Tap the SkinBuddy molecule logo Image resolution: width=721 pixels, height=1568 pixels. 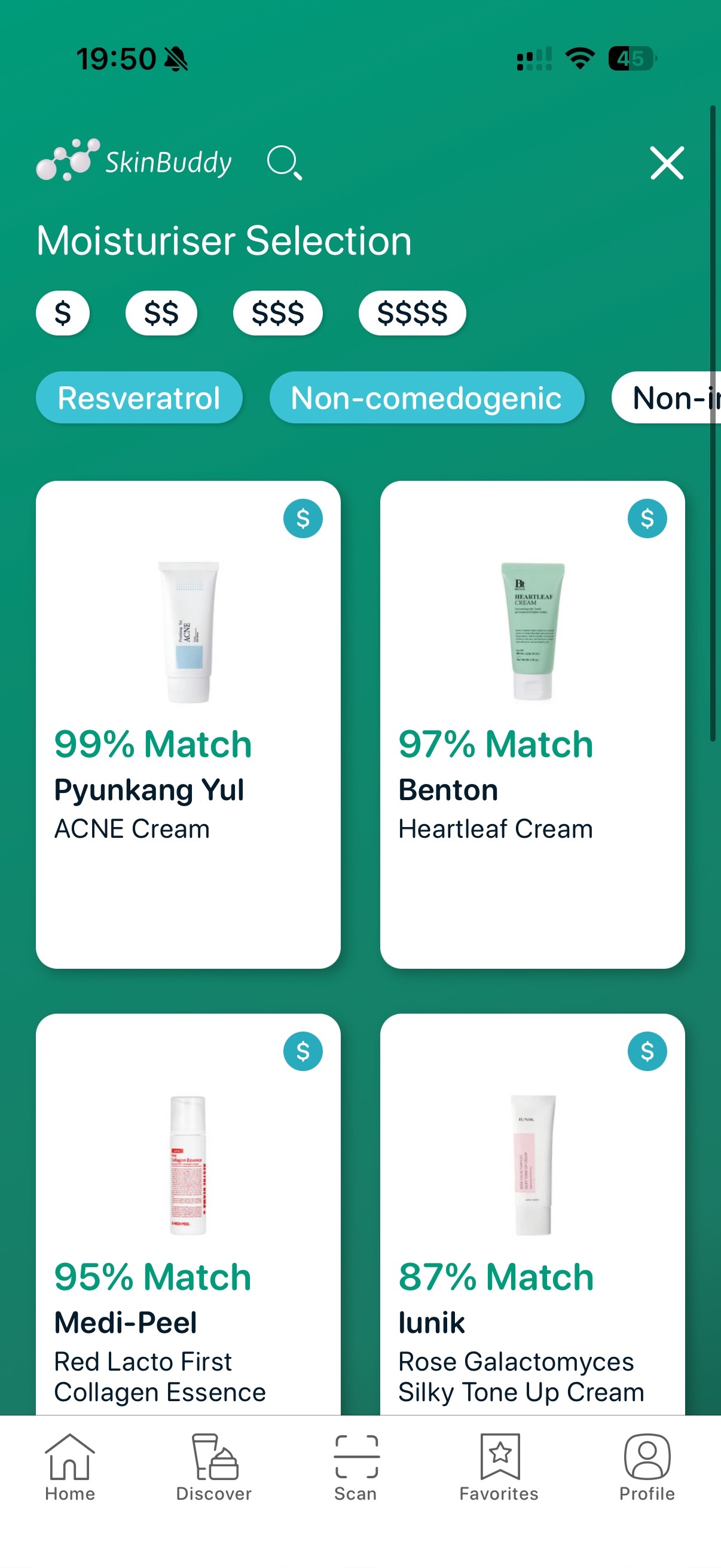click(x=69, y=160)
